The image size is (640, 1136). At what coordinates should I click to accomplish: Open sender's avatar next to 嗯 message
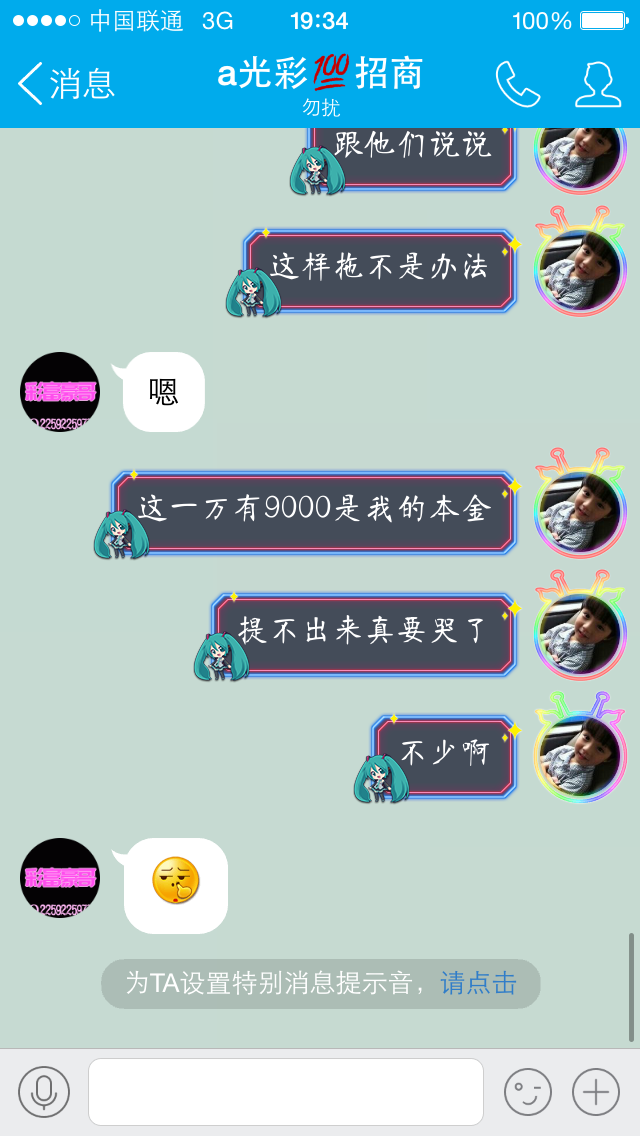(60, 392)
